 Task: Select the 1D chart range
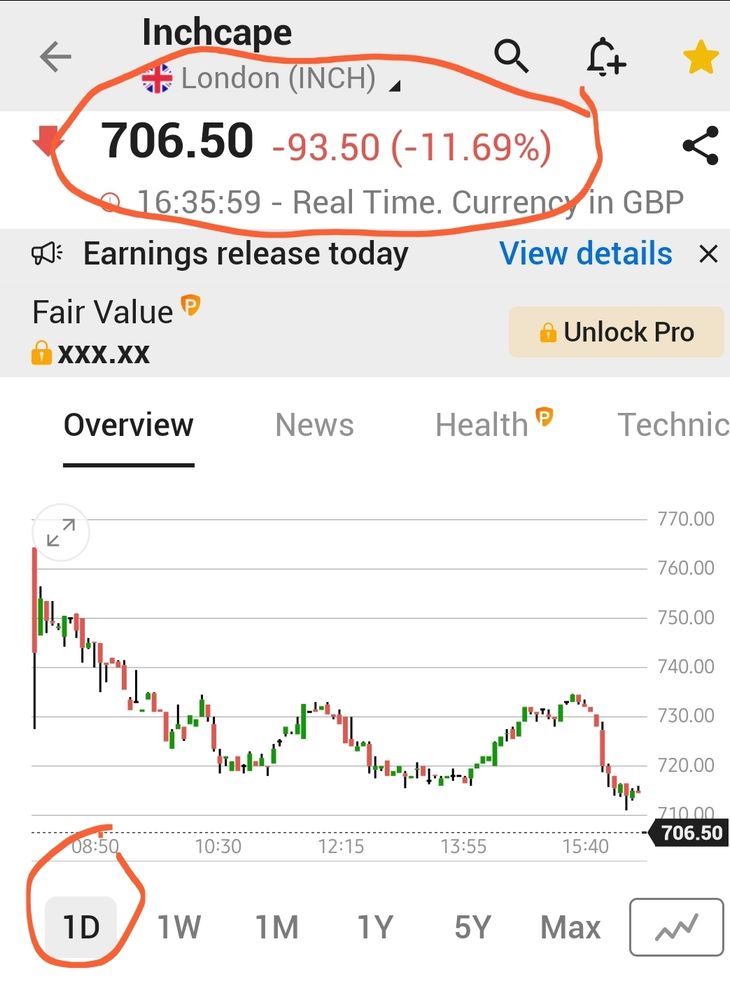(82, 928)
